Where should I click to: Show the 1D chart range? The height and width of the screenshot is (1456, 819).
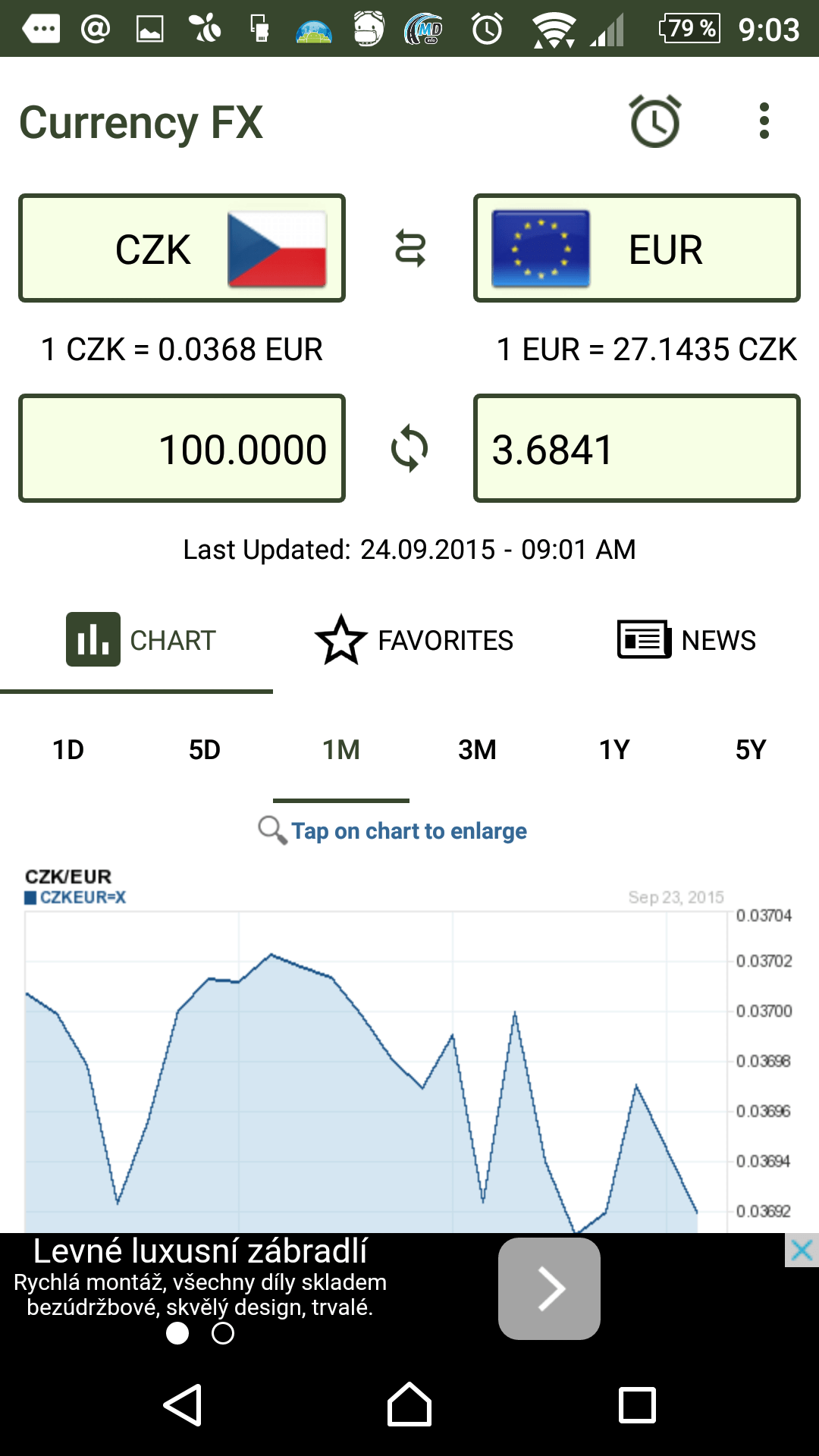click(x=68, y=750)
